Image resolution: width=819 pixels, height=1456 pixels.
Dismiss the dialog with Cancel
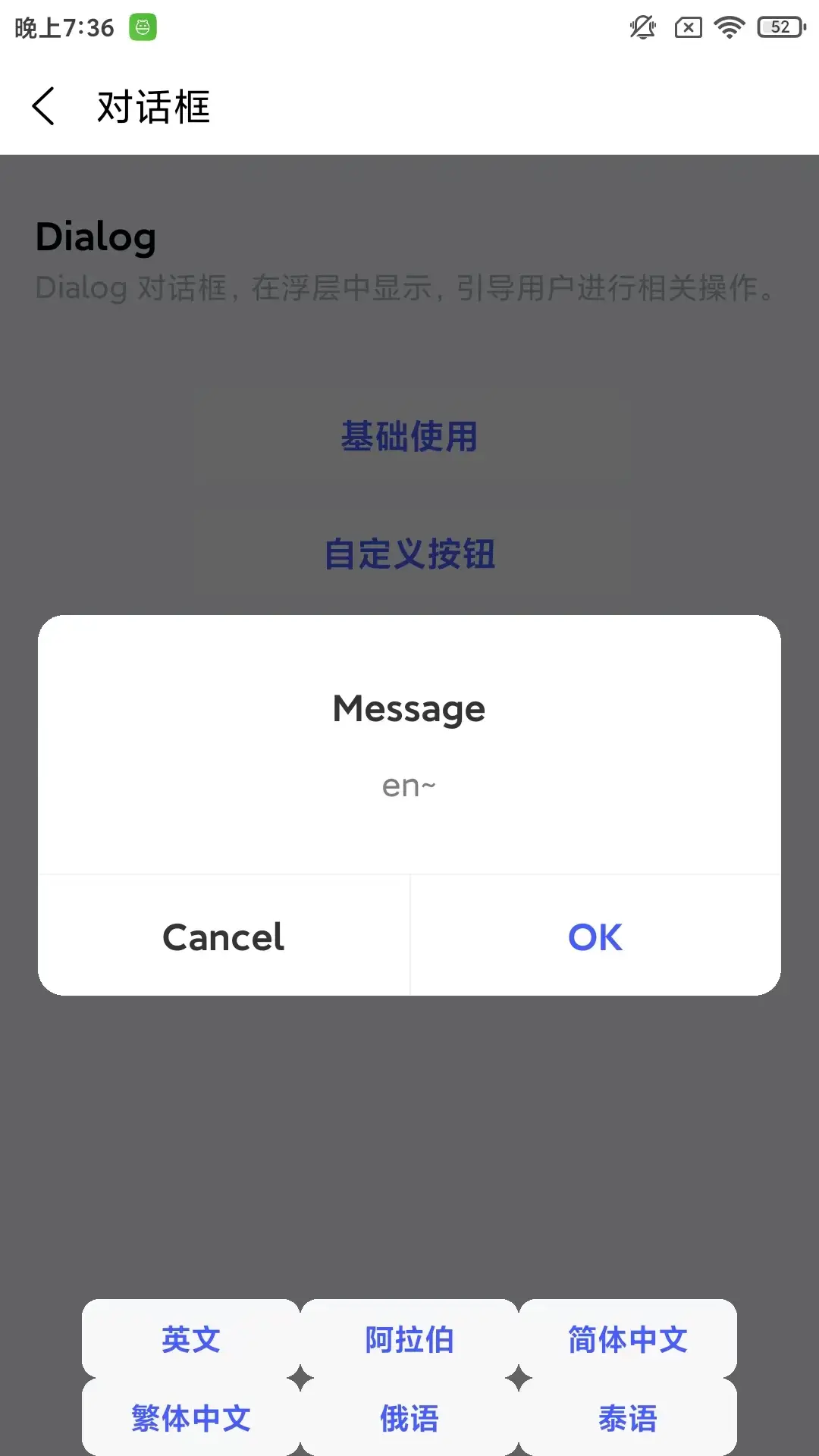(x=224, y=937)
